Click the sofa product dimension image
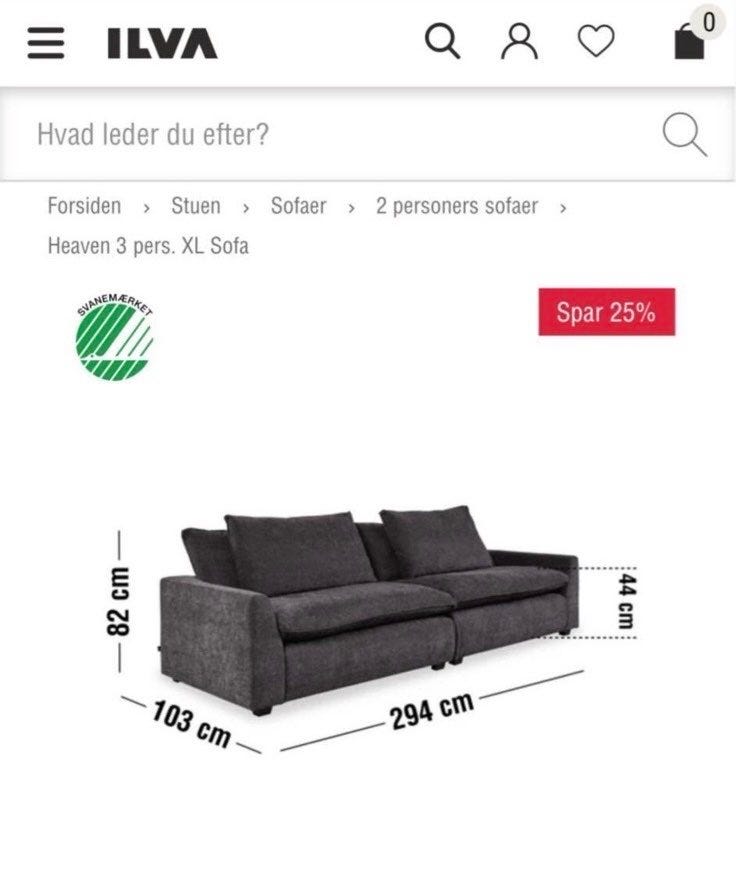 (370, 600)
